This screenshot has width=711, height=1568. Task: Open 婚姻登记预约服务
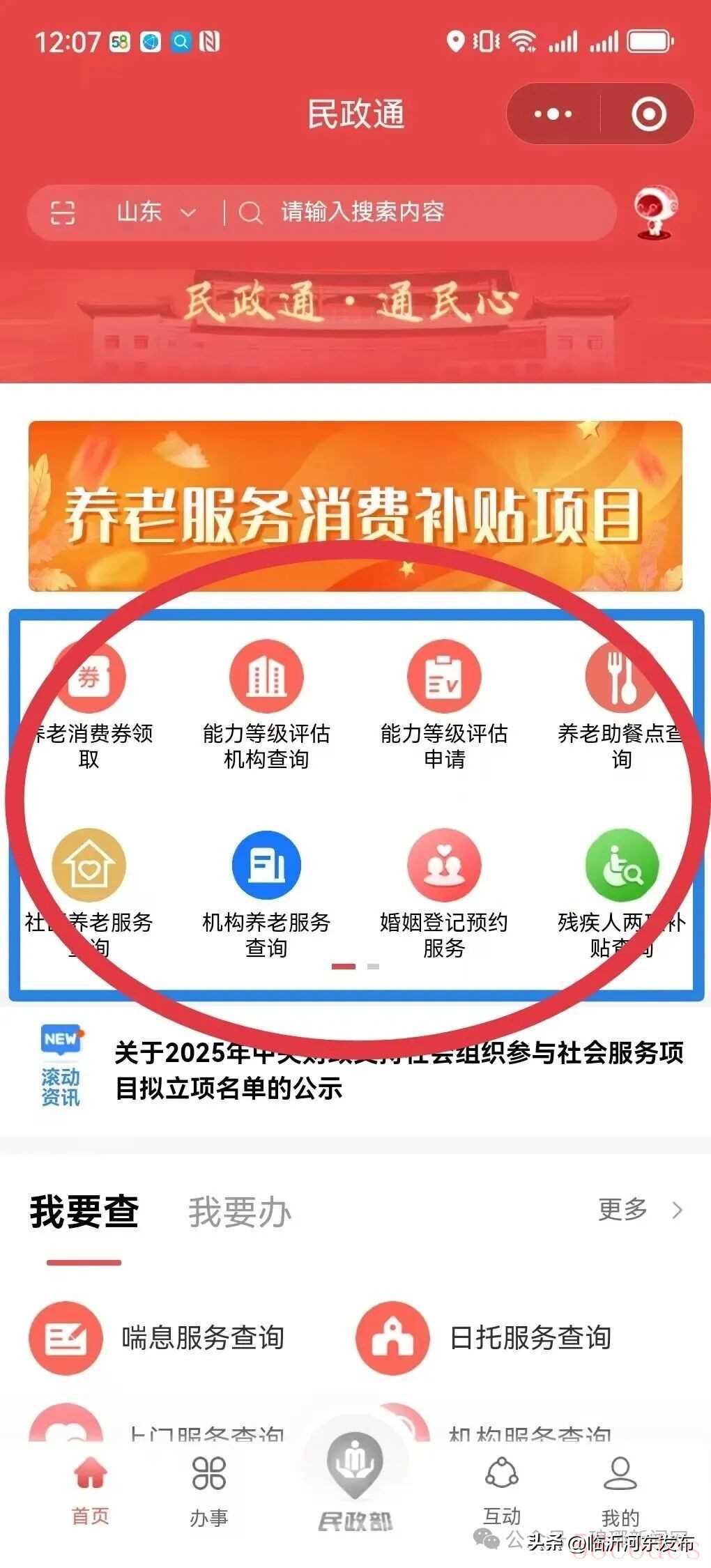coord(444,893)
